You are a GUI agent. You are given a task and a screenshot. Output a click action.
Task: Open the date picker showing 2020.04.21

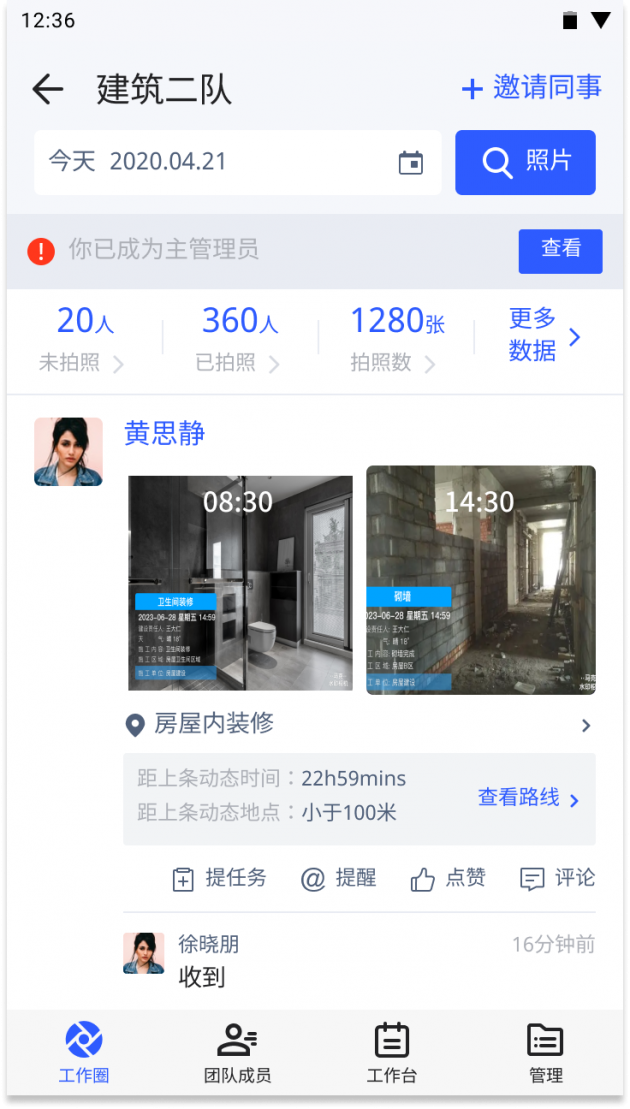coord(237,162)
